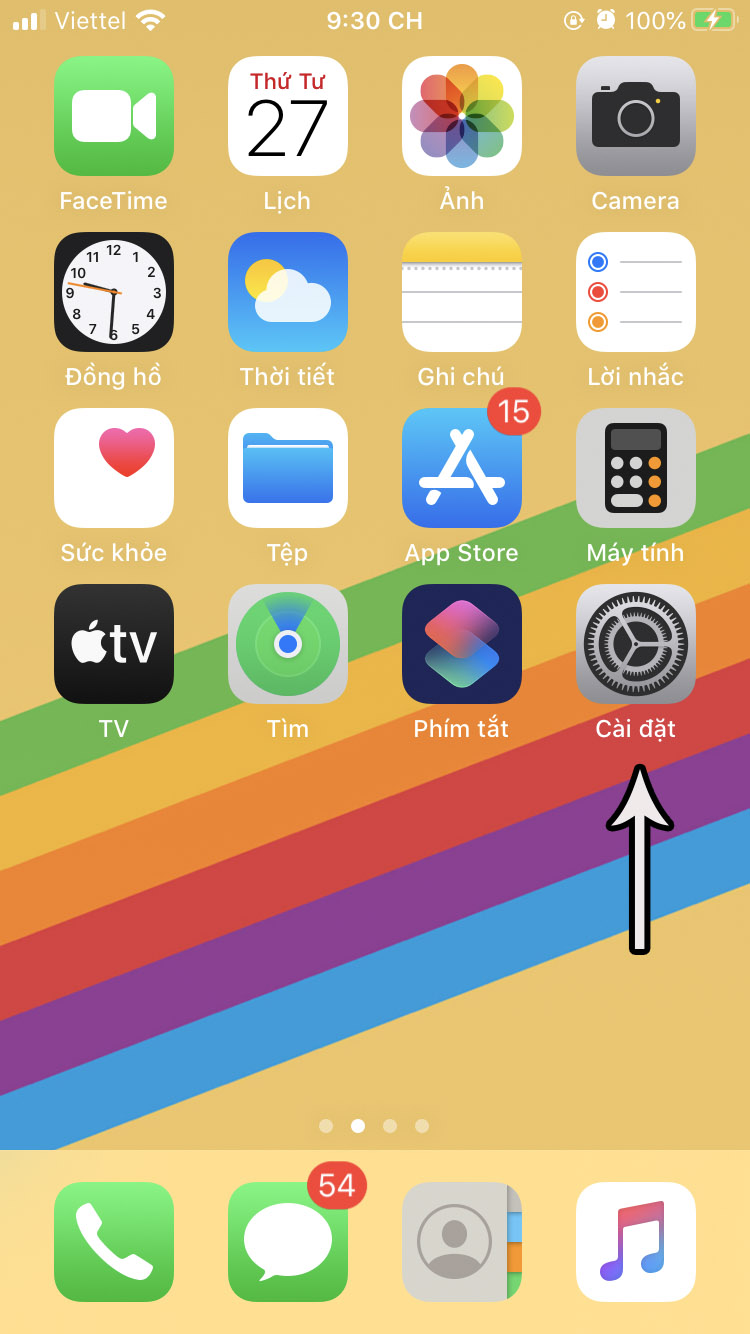This screenshot has height=1334, width=750.
Task: Open the App Store
Action: click(462, 468)
